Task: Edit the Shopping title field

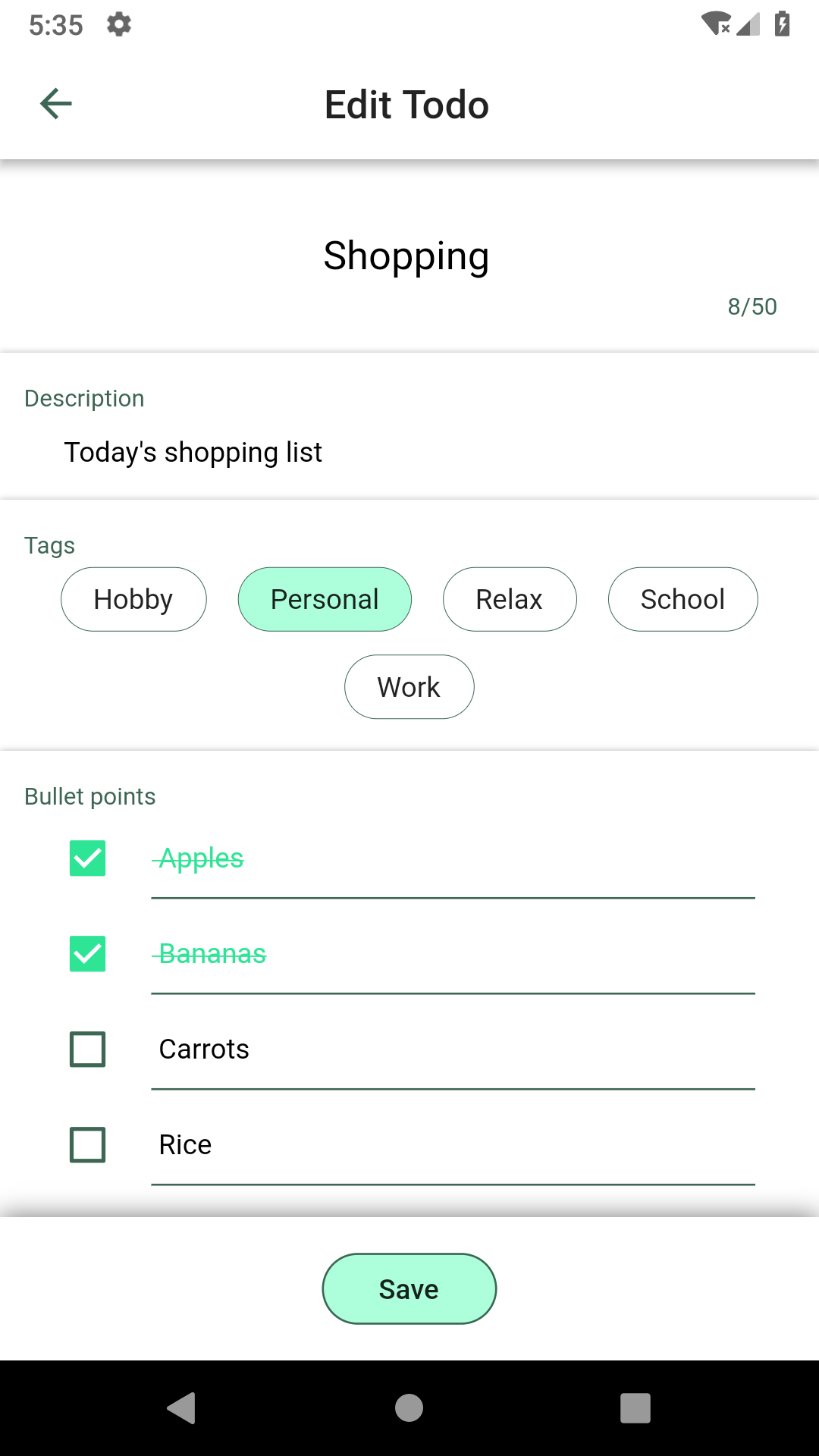Action: click(x=406, y=256)
